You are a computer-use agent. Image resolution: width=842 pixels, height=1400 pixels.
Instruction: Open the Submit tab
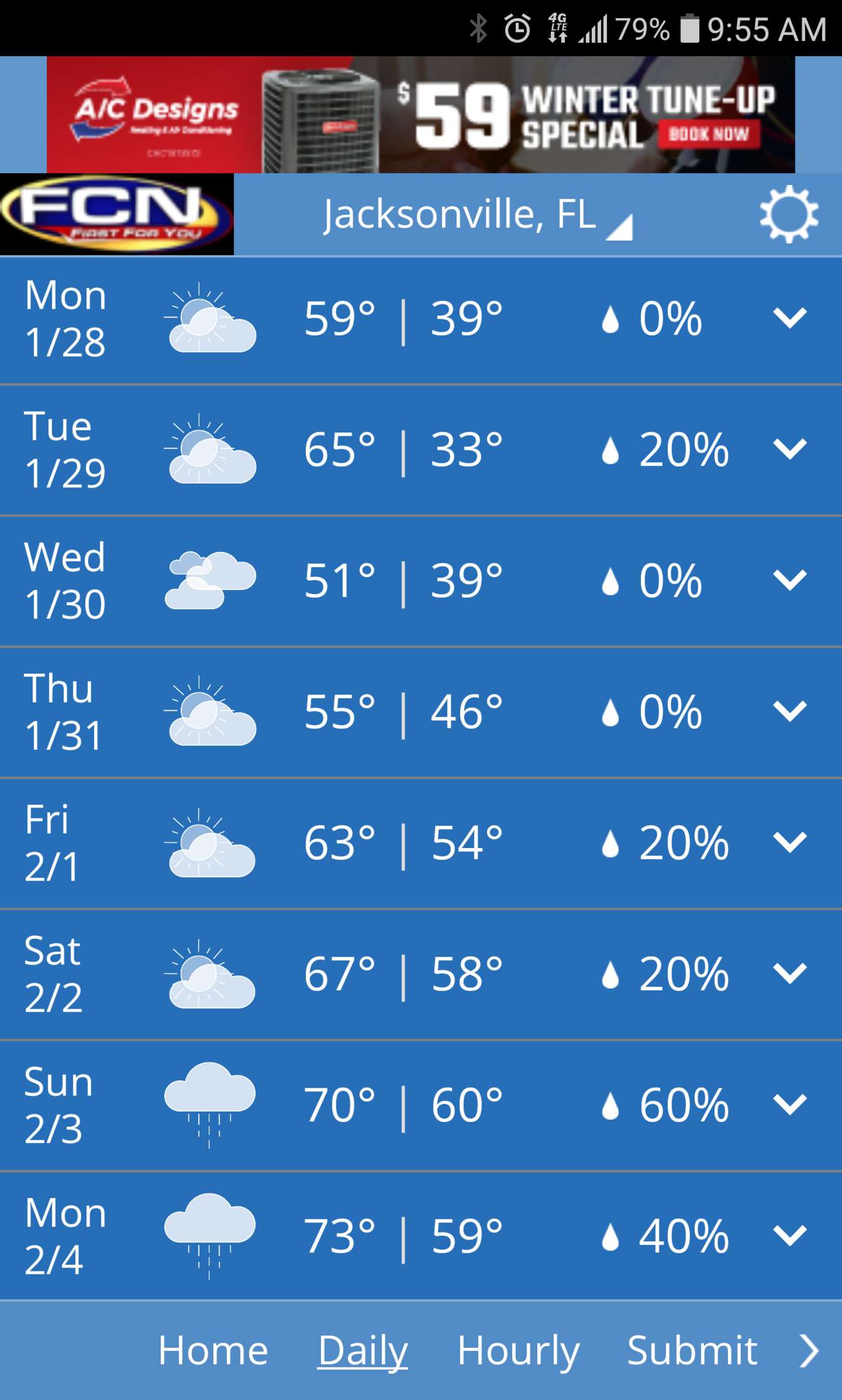tap(692, 1350)
